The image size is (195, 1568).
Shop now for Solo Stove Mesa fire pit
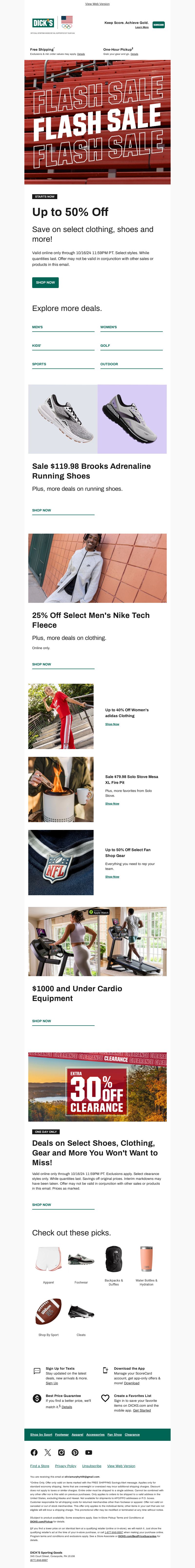click(x=112, y=803)
